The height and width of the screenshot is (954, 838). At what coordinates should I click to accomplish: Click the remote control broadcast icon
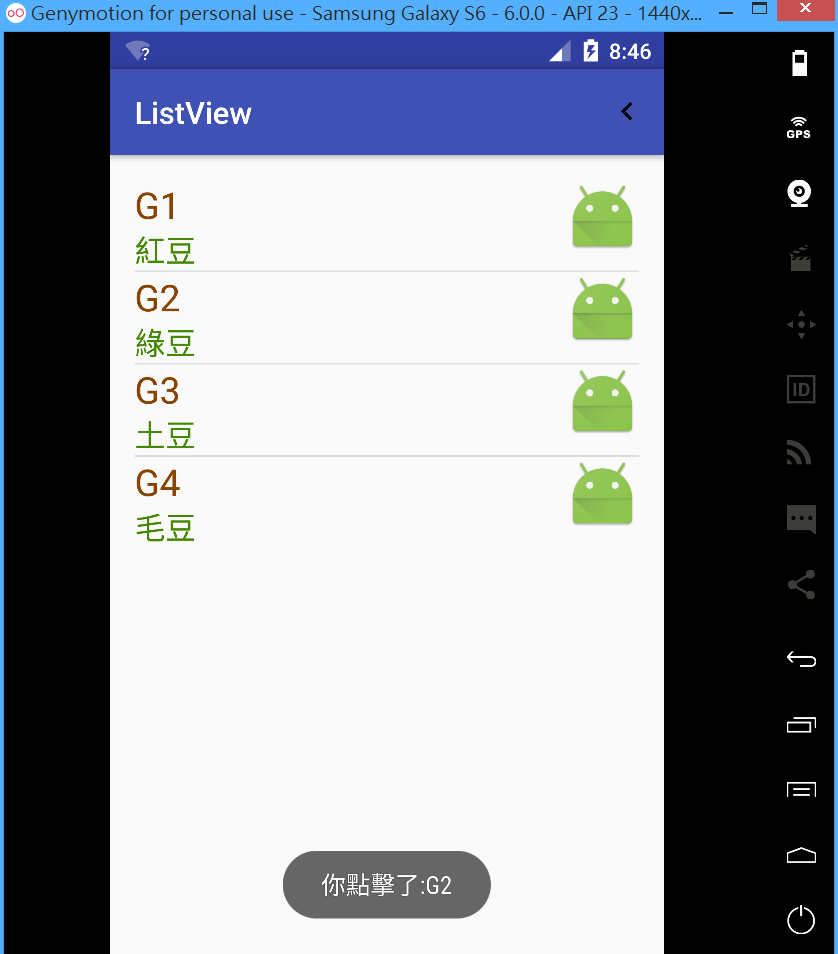click(799, 452)
